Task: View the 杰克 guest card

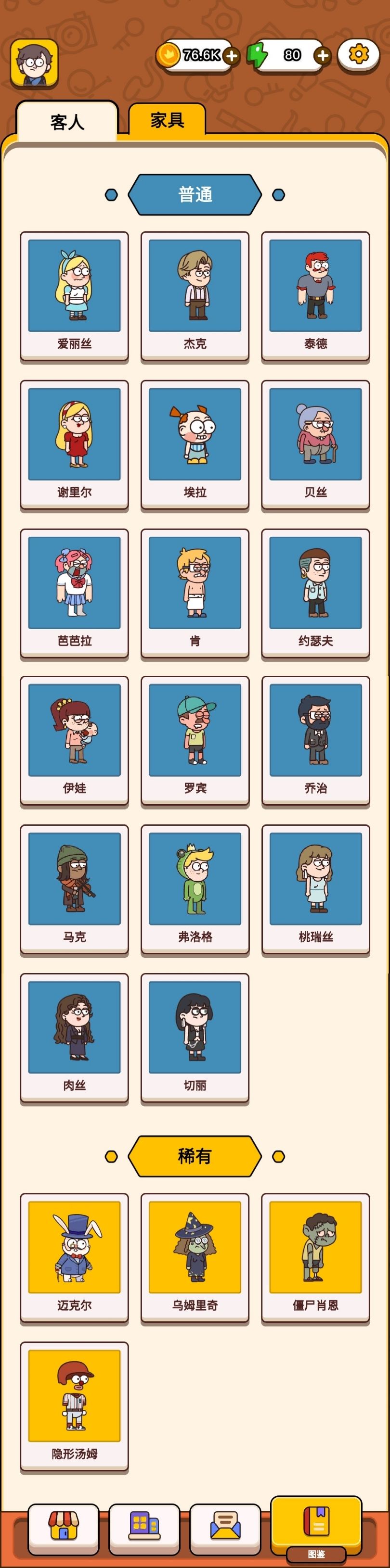Action: pos(195,296)
